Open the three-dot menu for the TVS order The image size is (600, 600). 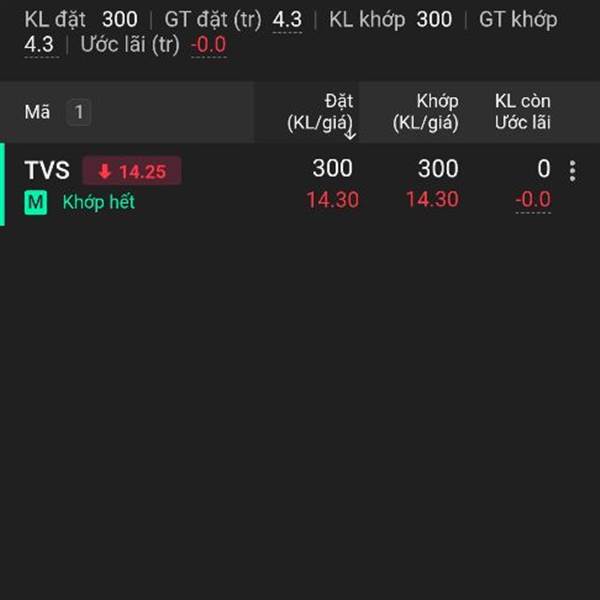(572, 171)
